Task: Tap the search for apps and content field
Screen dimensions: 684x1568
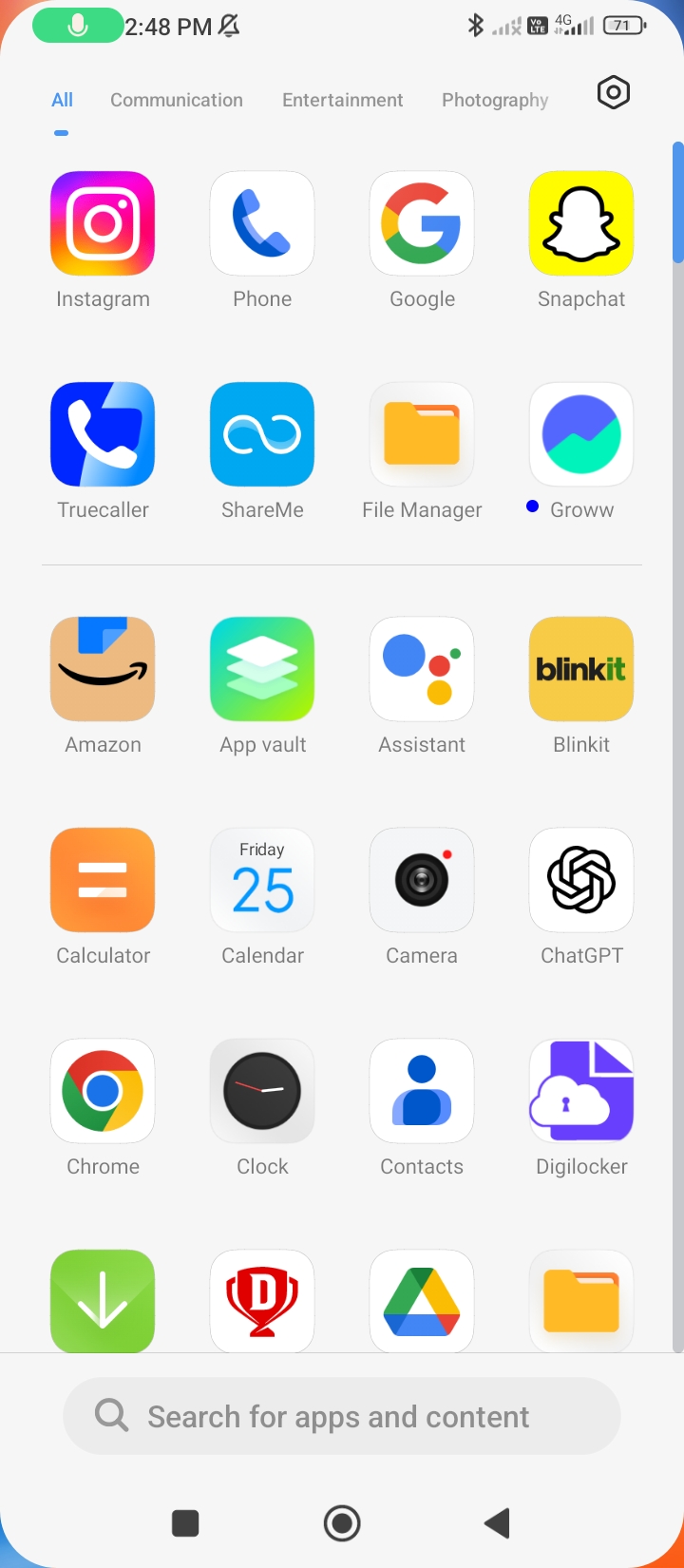Action: [342, 1416]
